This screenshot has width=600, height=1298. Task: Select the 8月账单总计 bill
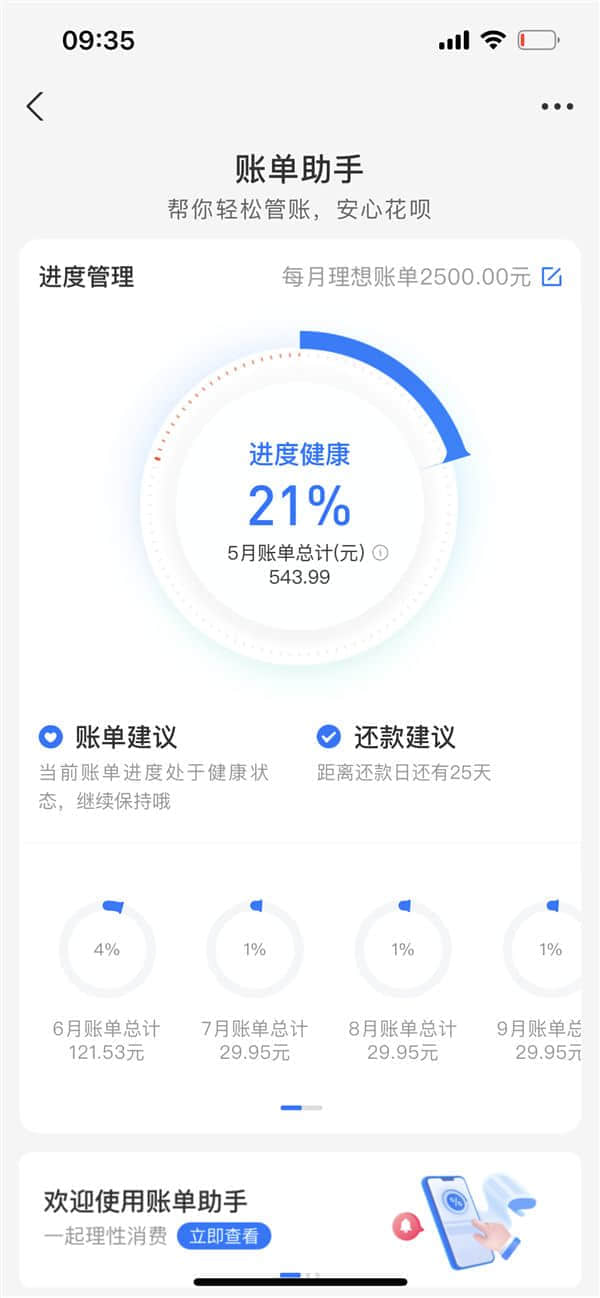tap(403, 980)
